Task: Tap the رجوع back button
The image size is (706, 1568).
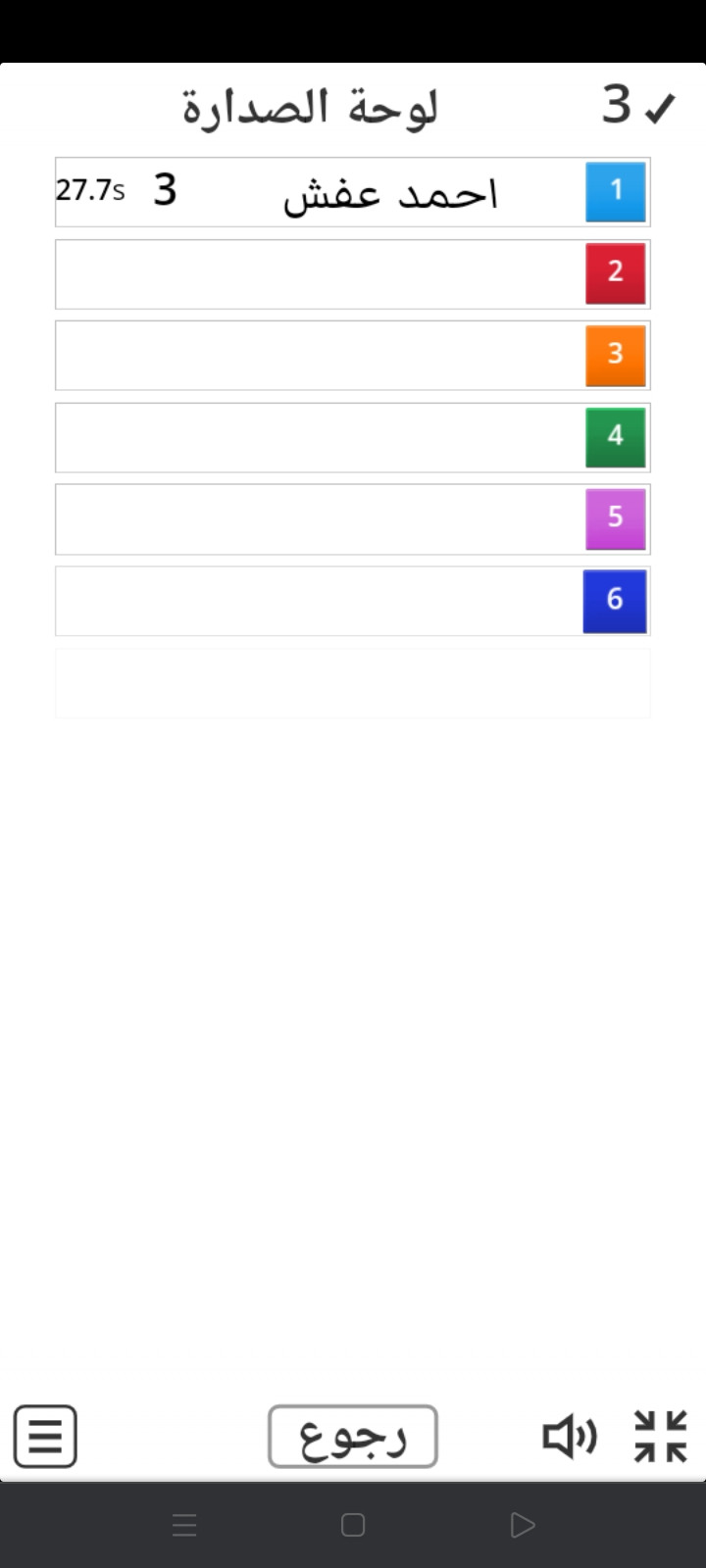Action: [353, 1437]
